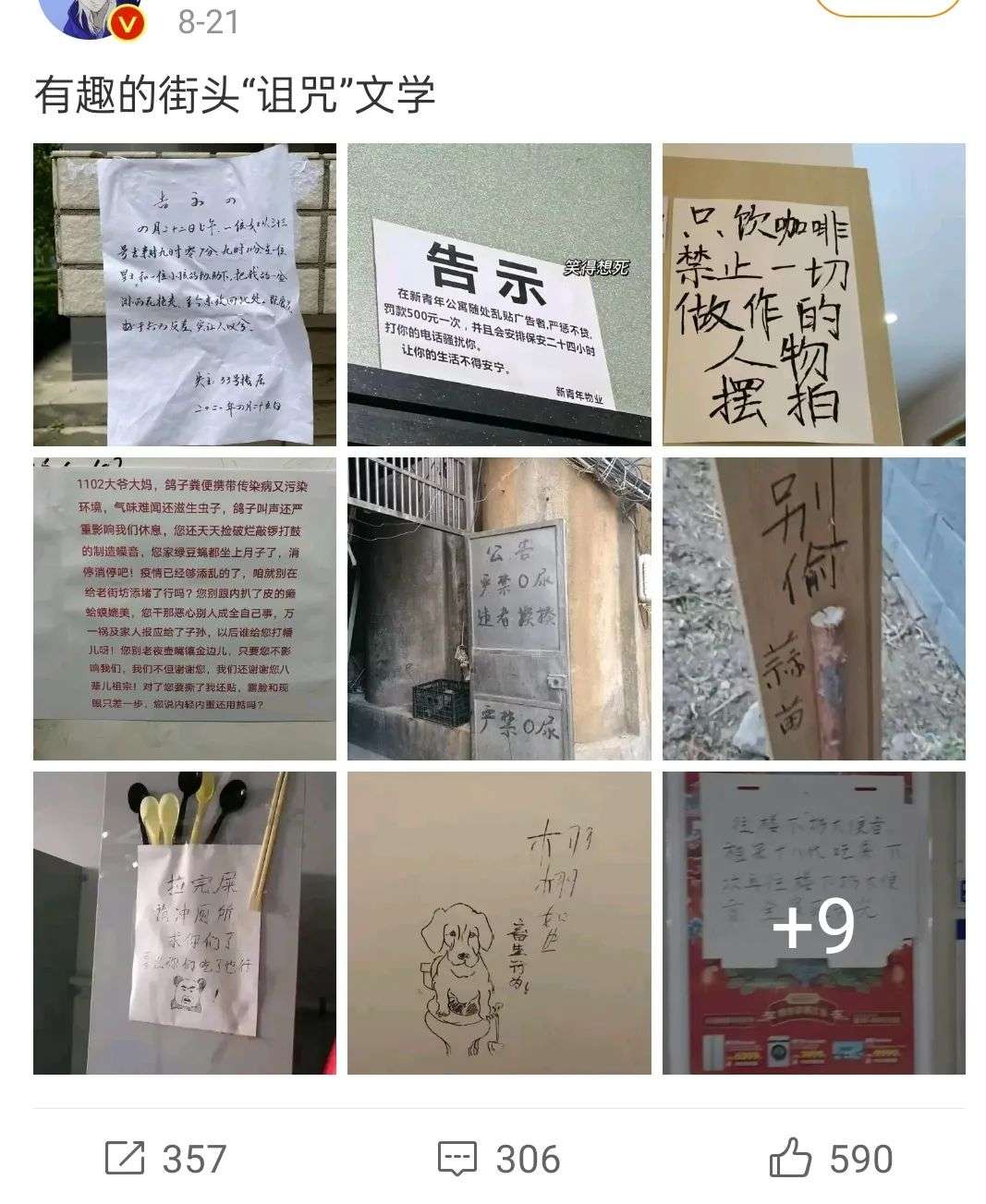Like the post with 590 likes
The image size is (986, 1204).
point(831,1159)
